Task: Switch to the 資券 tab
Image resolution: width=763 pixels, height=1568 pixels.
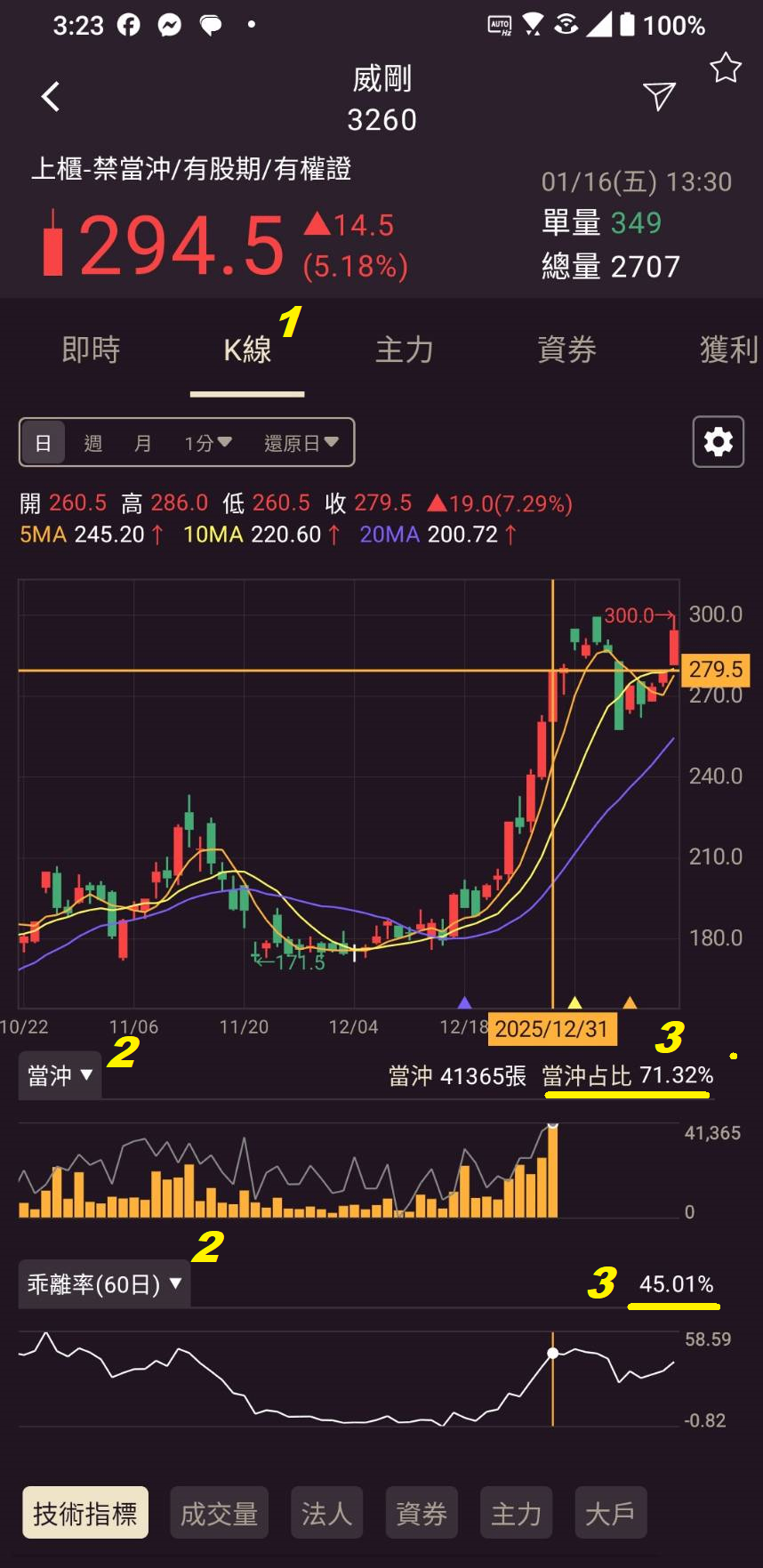Action: coord(567,350)
